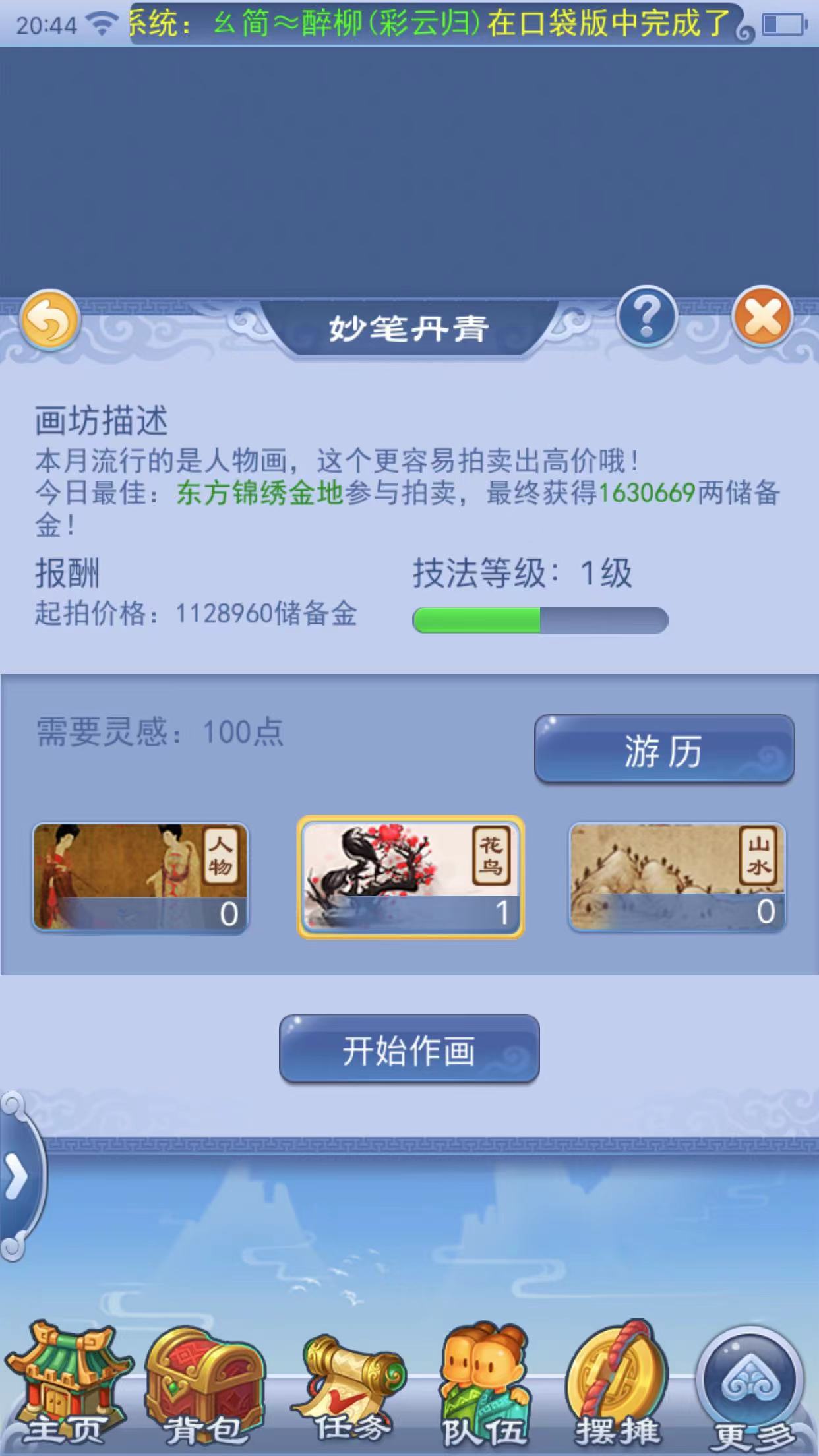The height and width of the screenshot is (1456, 819).
Task: Expand the side panel arrow
Action: coord(17,1176)
